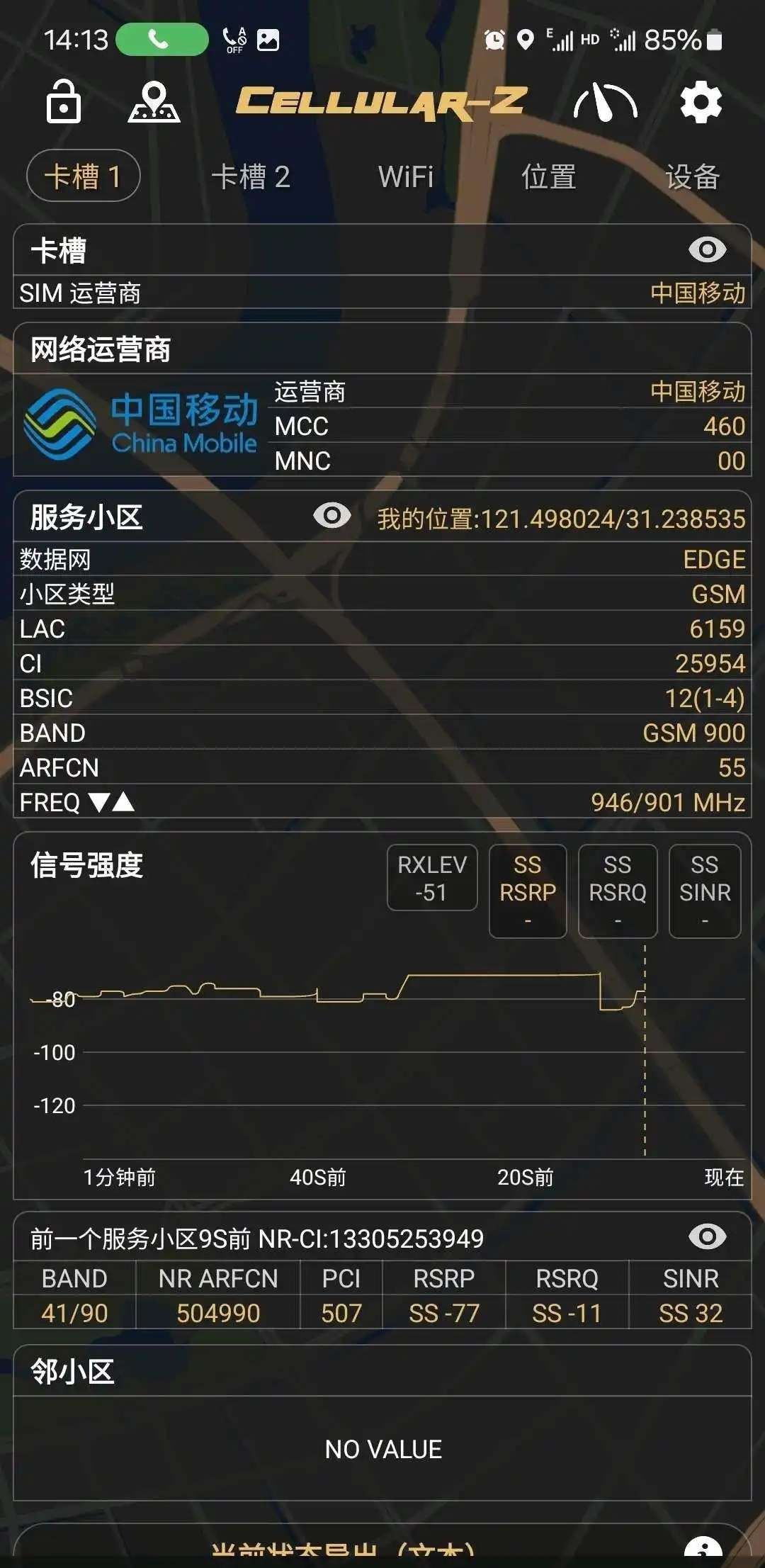The width and height of the screenshot is (765, 1568).
Task: Select the RXLEV -51 signal chip
Action: tap(432, 878)
